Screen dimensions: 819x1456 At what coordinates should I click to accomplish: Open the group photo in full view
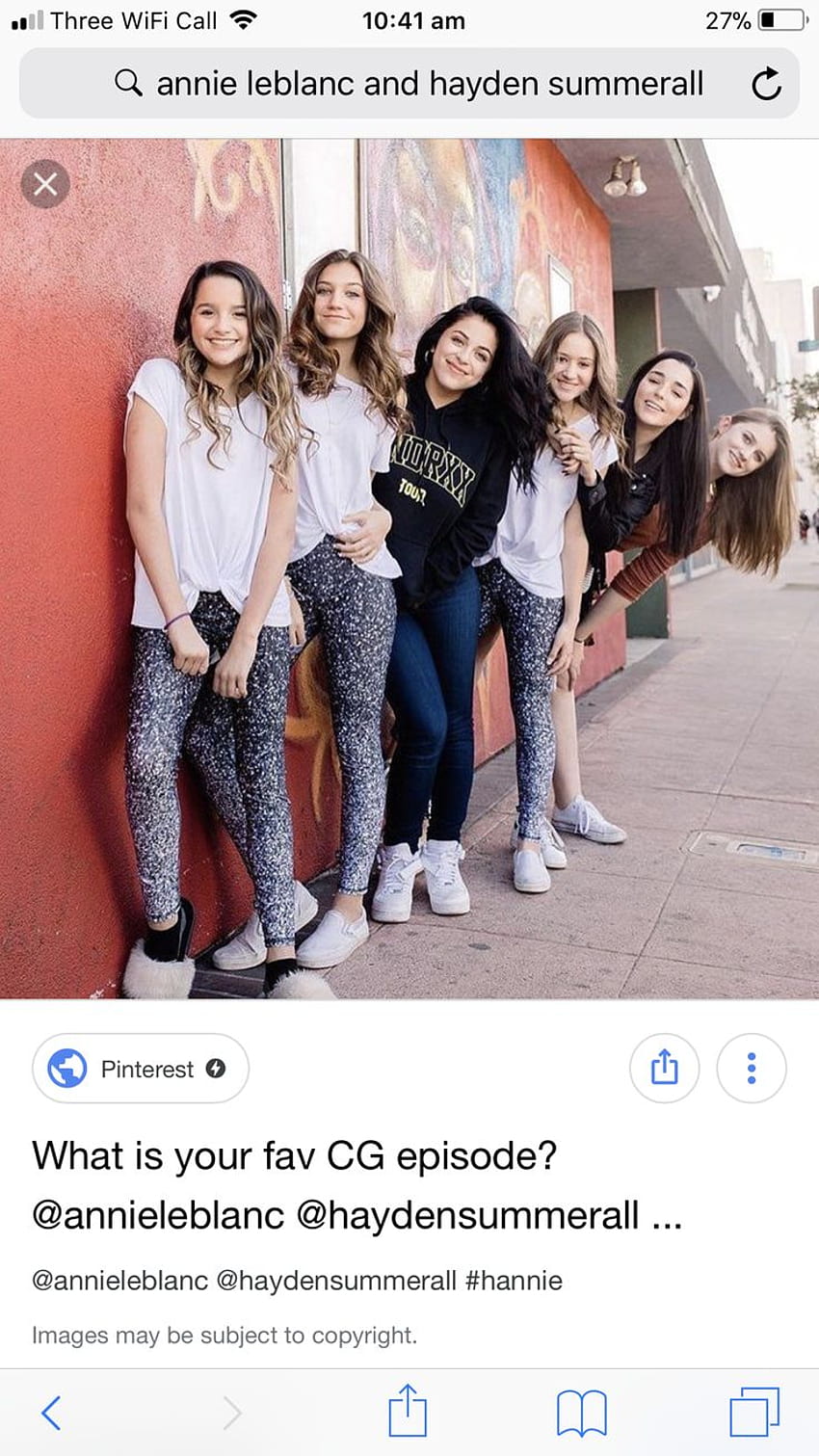(x=409, y=569)
